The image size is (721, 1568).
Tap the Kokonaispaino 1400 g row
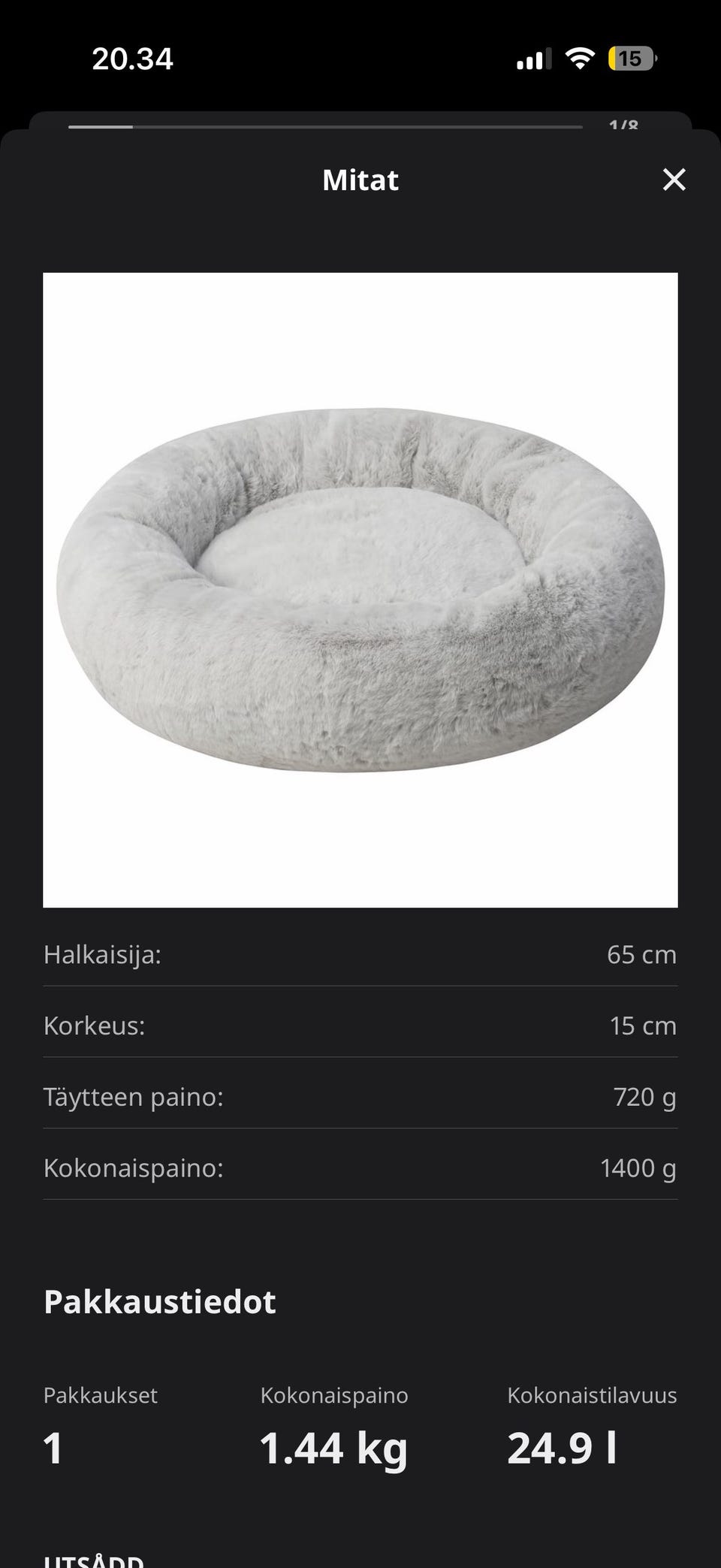360,1168
